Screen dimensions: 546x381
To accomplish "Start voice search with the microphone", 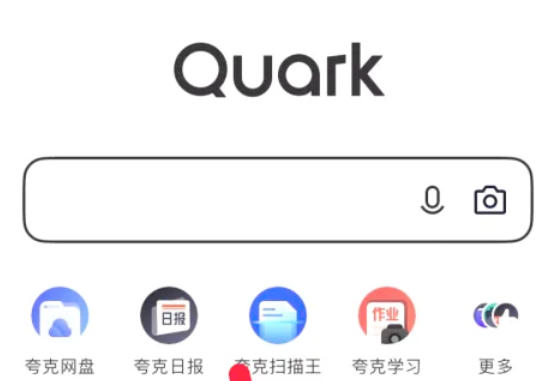I will pyautogui.click(x=432, y=200).
